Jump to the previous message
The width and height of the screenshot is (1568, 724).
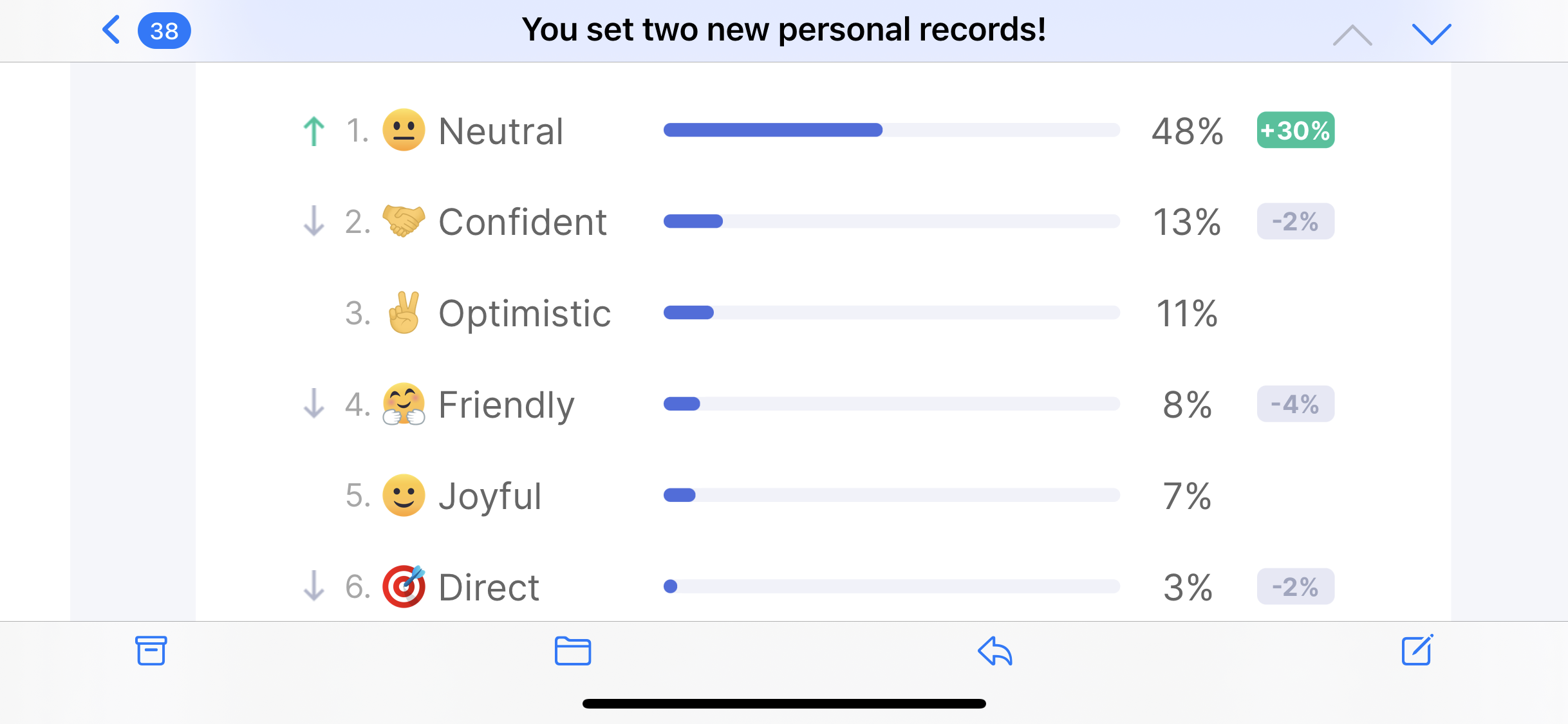click(1352, 35)
